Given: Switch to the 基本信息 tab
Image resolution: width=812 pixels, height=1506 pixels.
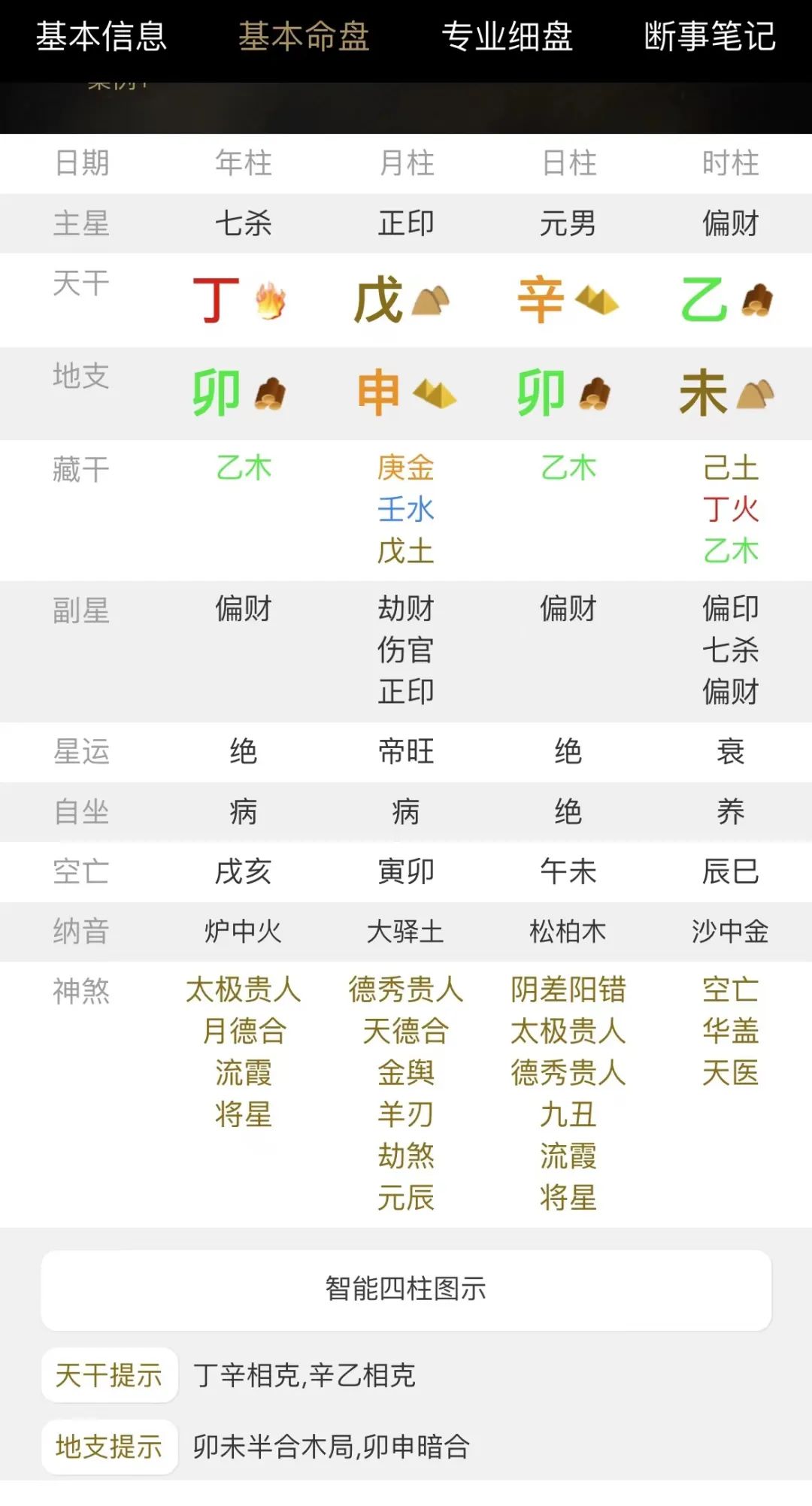Looking at the screenshot, I should pyautogui.click(x=101, y=36).
